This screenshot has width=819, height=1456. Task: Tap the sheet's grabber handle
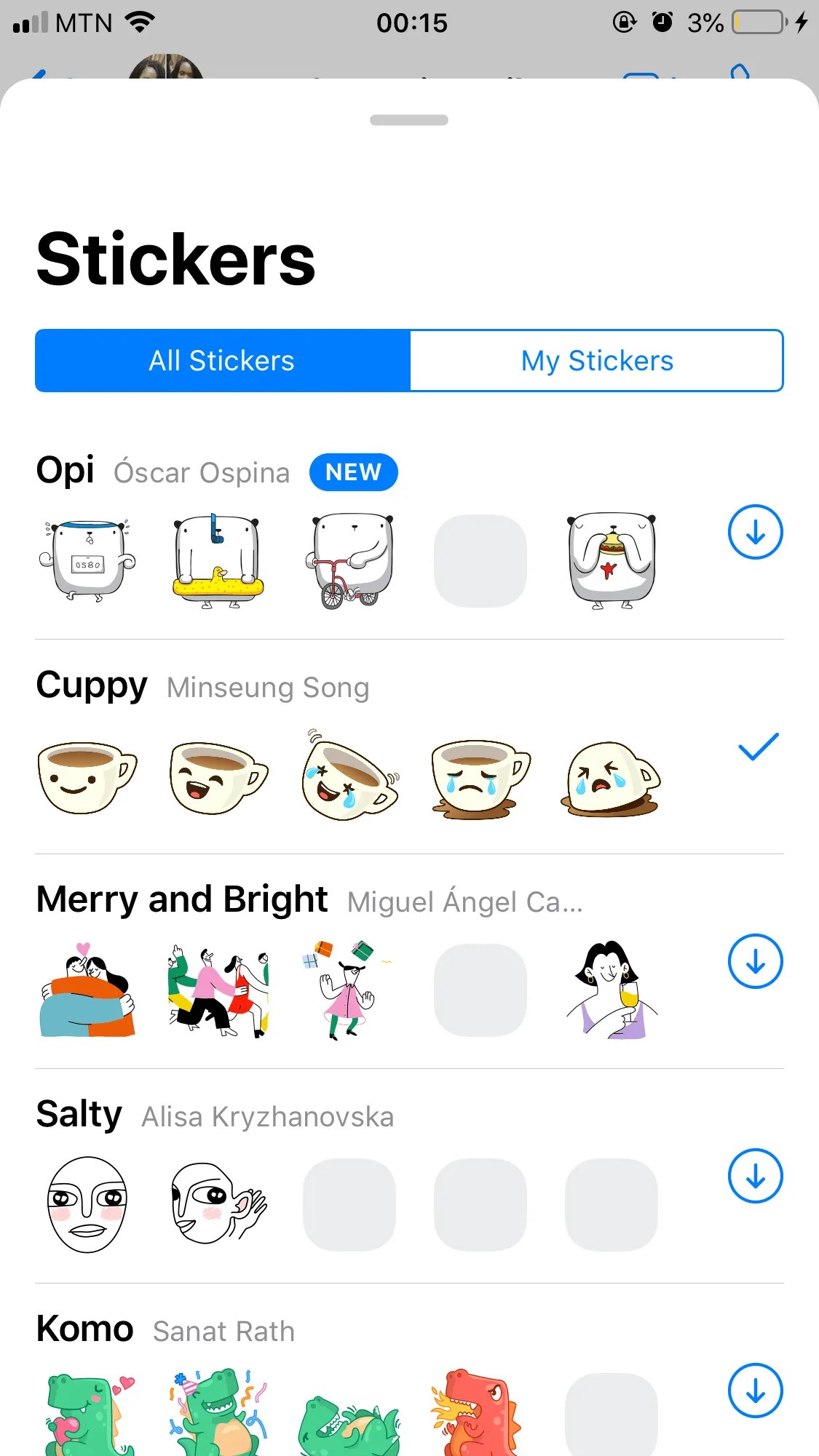coord(409,120)
